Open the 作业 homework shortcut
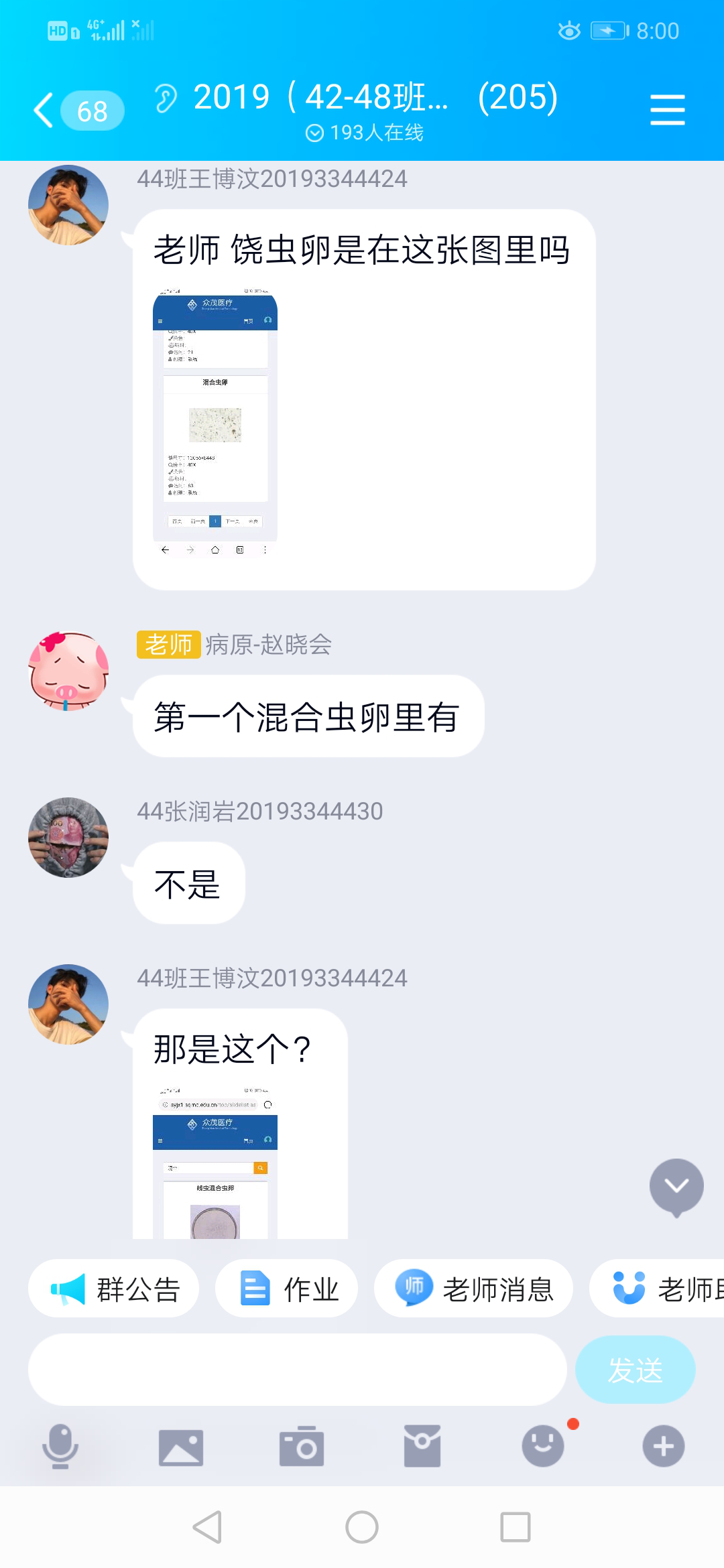The height and width of the screenshot is (1568, 724). click(x=287, y=1289)
